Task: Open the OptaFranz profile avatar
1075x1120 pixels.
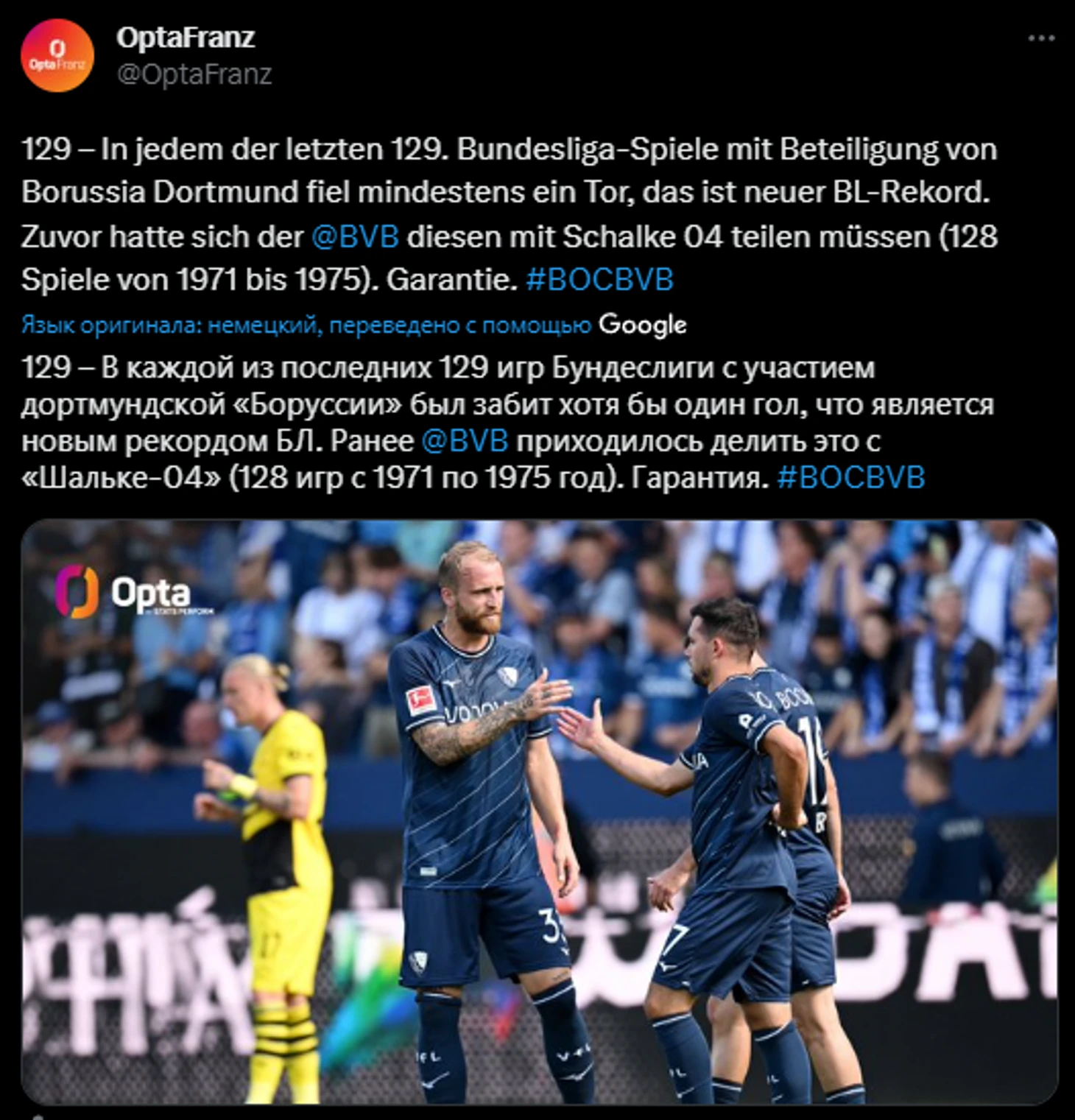Action: click(57, 56)
